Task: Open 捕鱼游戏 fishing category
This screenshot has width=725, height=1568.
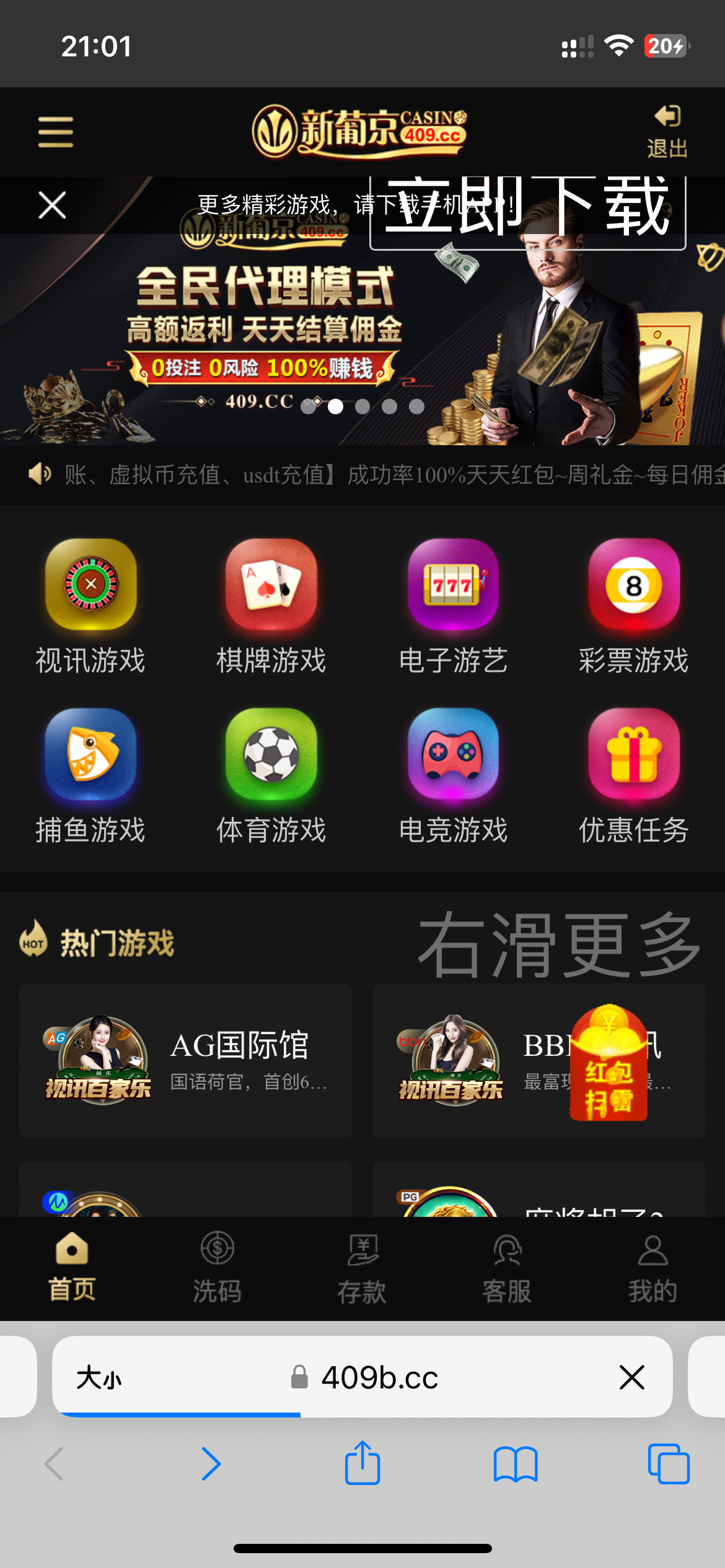Action: [90, 777]
